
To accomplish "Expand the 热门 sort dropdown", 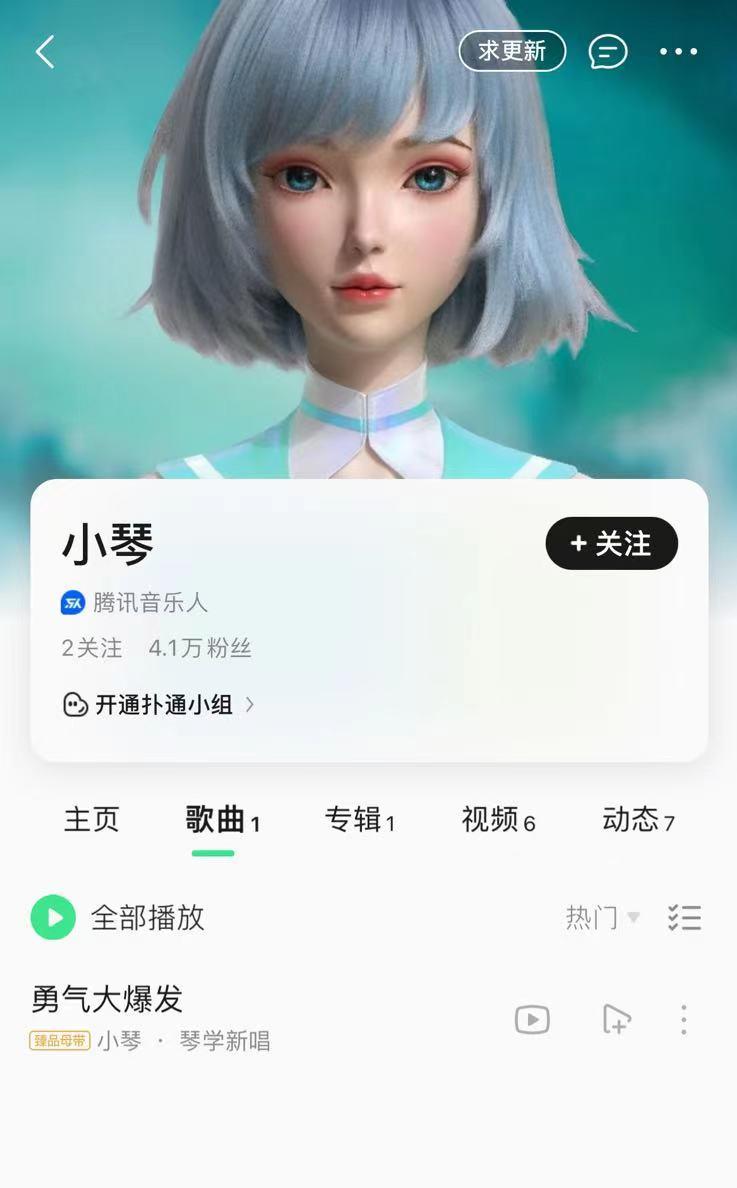I will (x=602, y=918).
